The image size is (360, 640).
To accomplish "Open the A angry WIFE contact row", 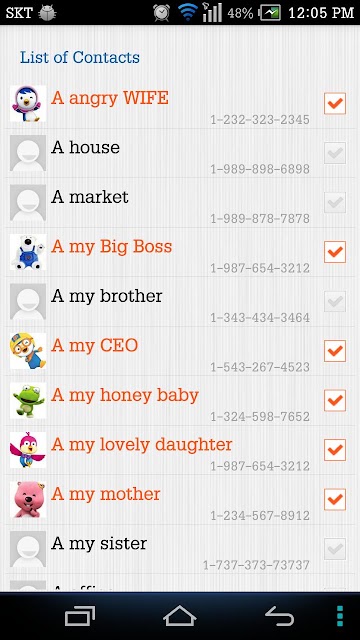I will tap(180, 104).
